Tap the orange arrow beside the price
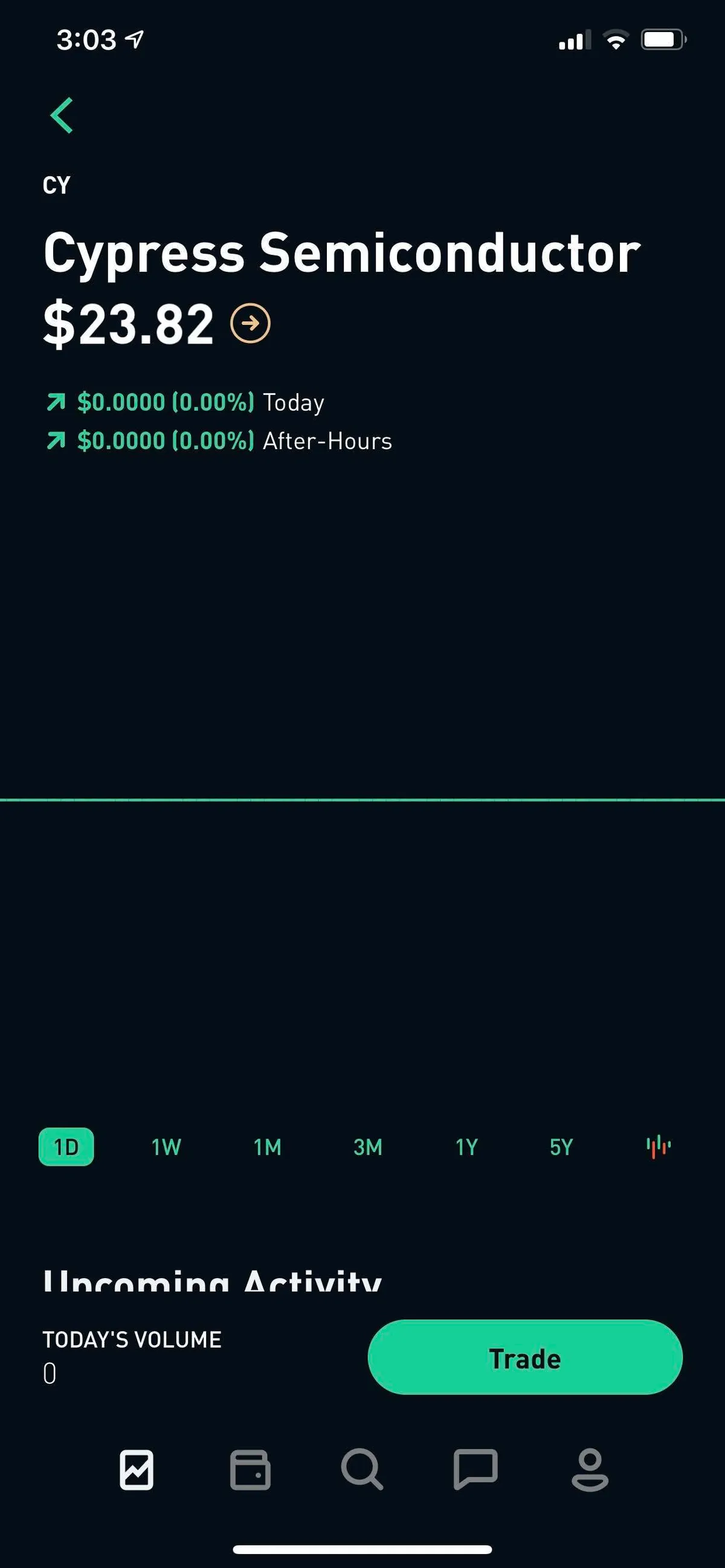Viewport: 725px width, 1568px height. tap(250, 323)
